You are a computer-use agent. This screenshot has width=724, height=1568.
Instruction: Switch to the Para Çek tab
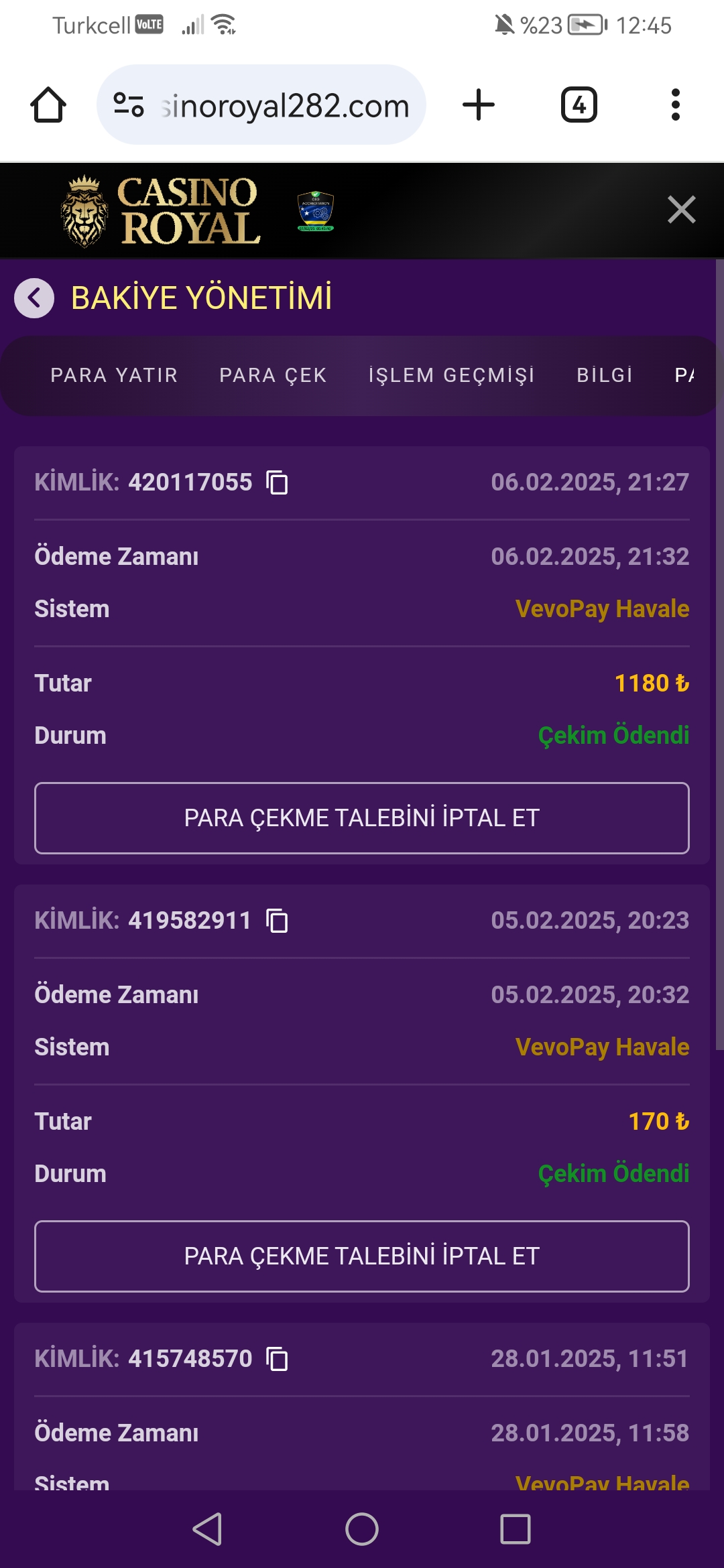click(273, 375)
